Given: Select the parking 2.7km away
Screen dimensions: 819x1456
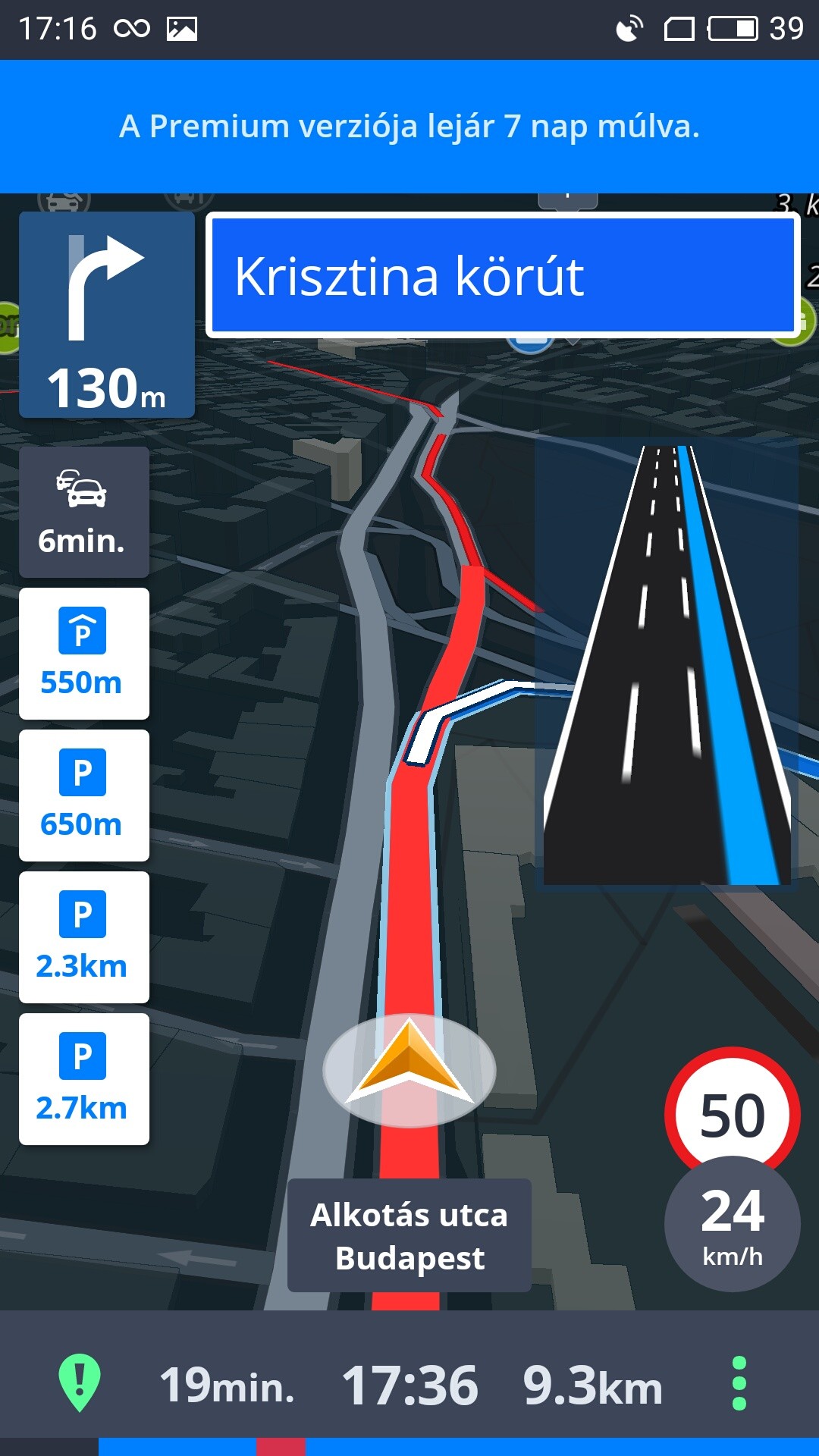Looking at the screenshot, I should [83, 1078].
